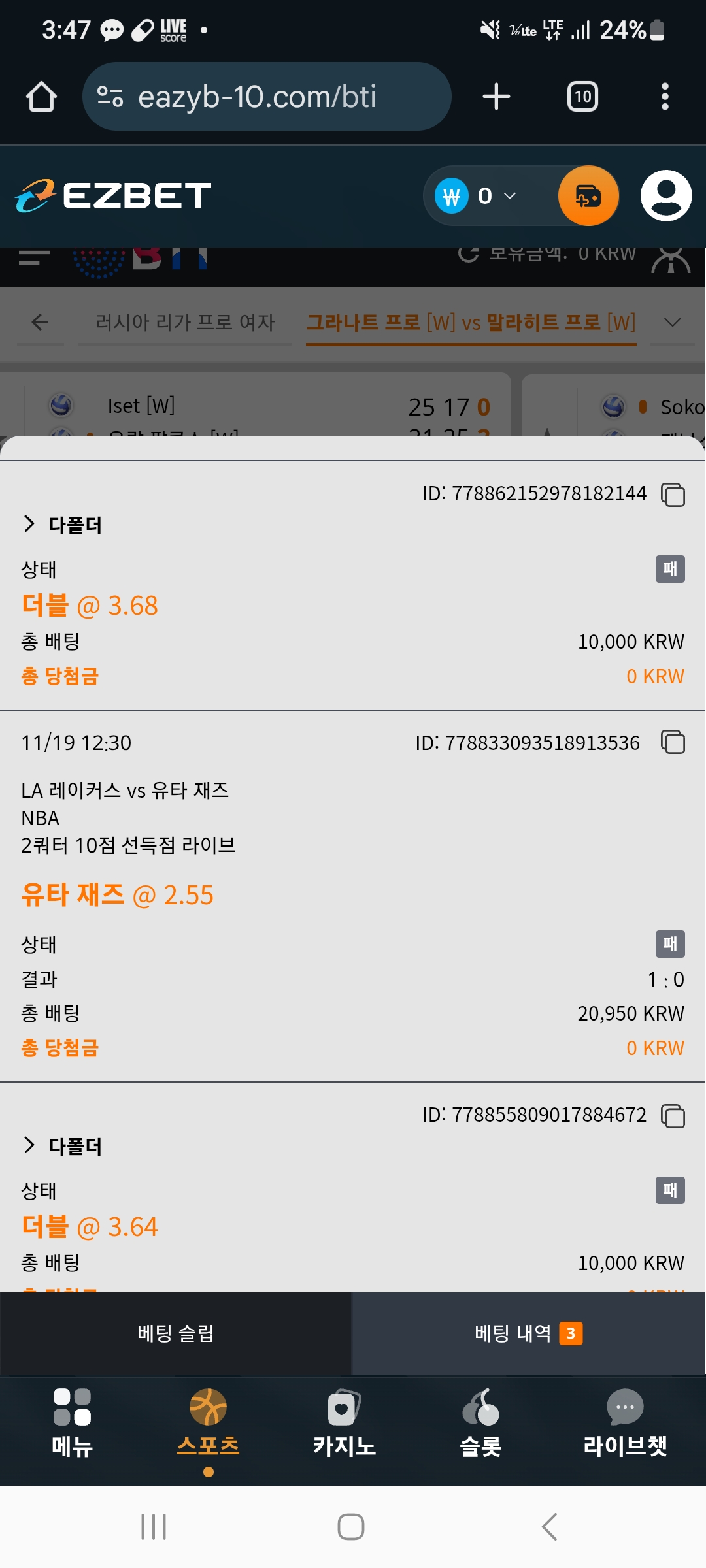Screen dimensions: 706x1568
Task: Open a new Chrome tab
Action: click(x=496, y=96)
